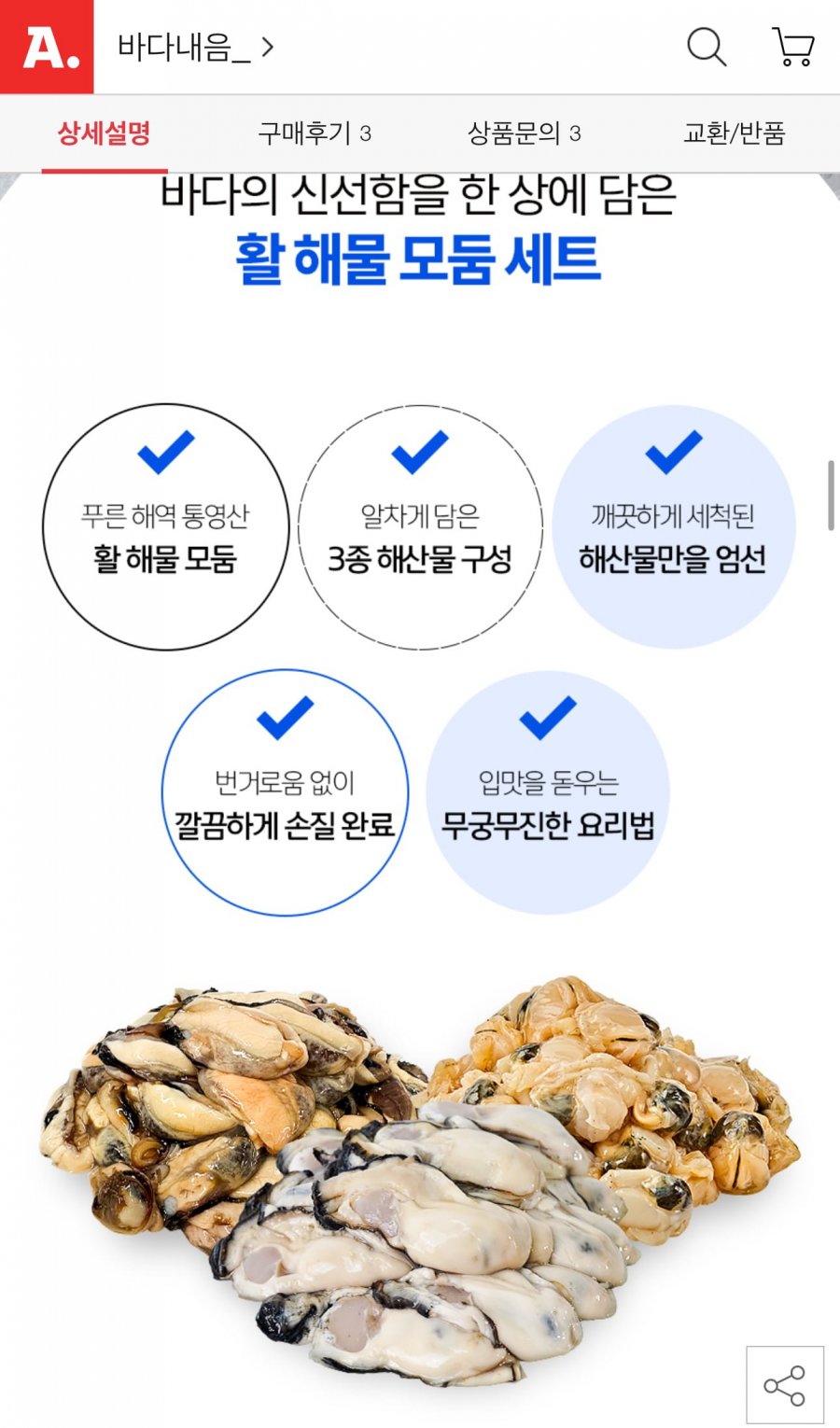Viewport: 840px width, 1428px height.
Task: Open the search icon
Action: [x=707, y=47]
